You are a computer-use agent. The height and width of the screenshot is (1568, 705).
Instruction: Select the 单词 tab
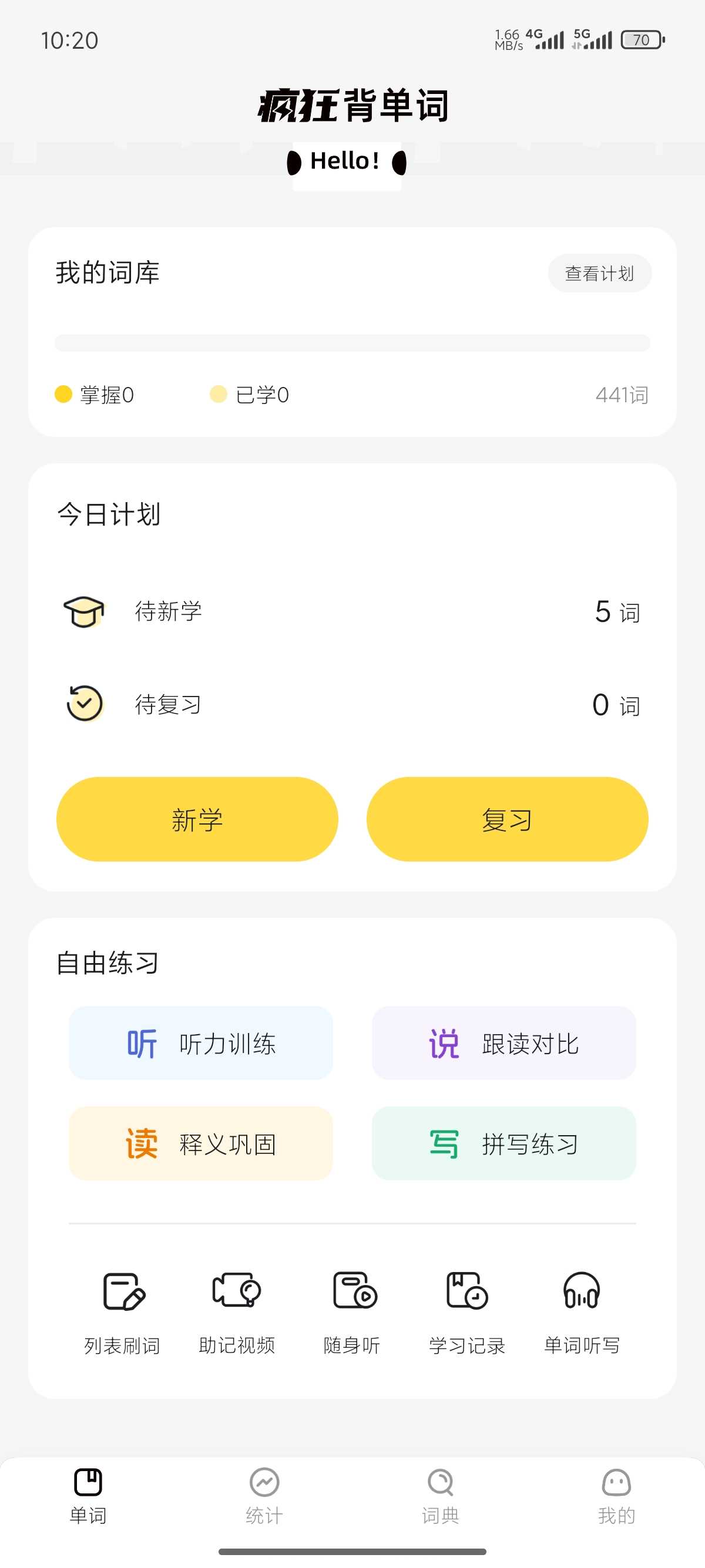[88, 1496]
